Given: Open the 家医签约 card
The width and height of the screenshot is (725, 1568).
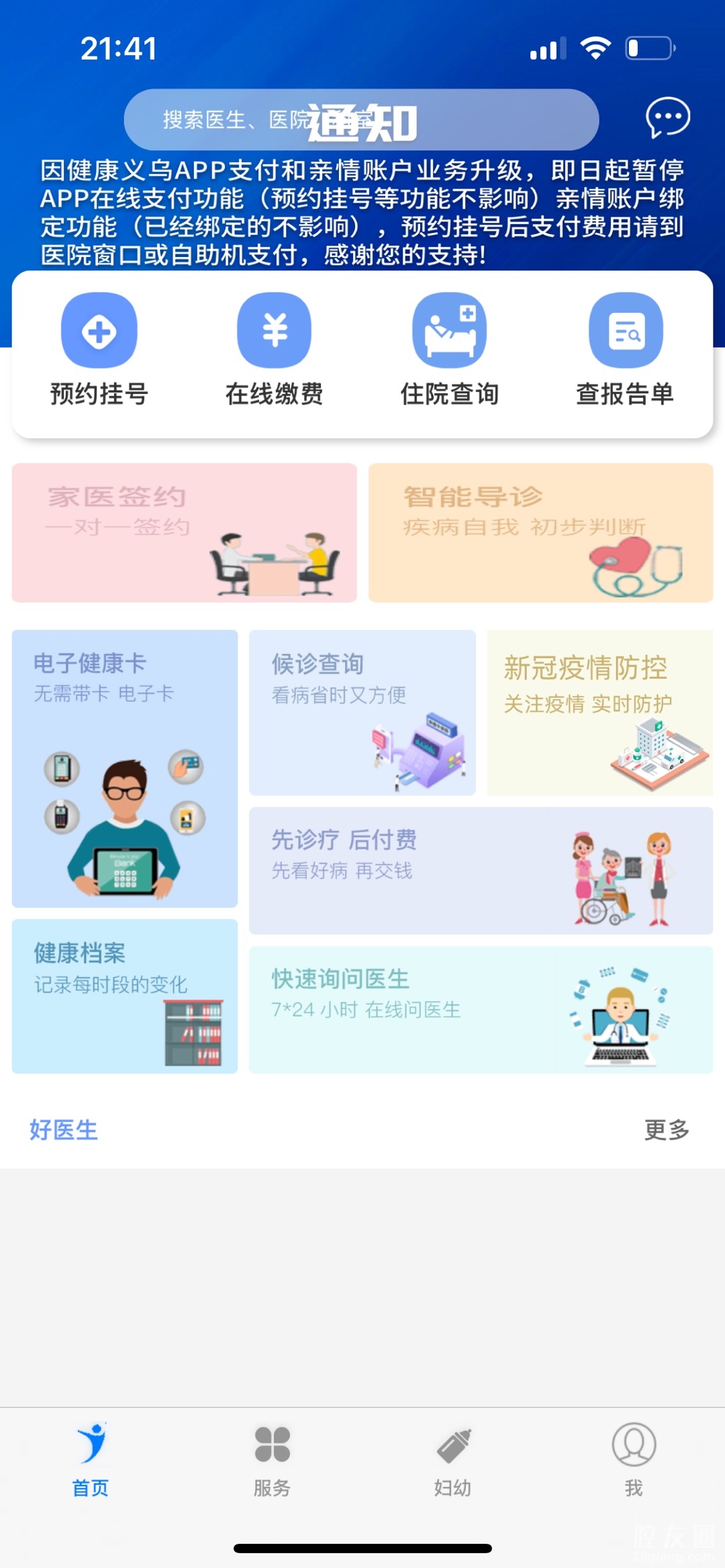Looking at the screenshot, I should pyautogui.click(x=184, y=532).
